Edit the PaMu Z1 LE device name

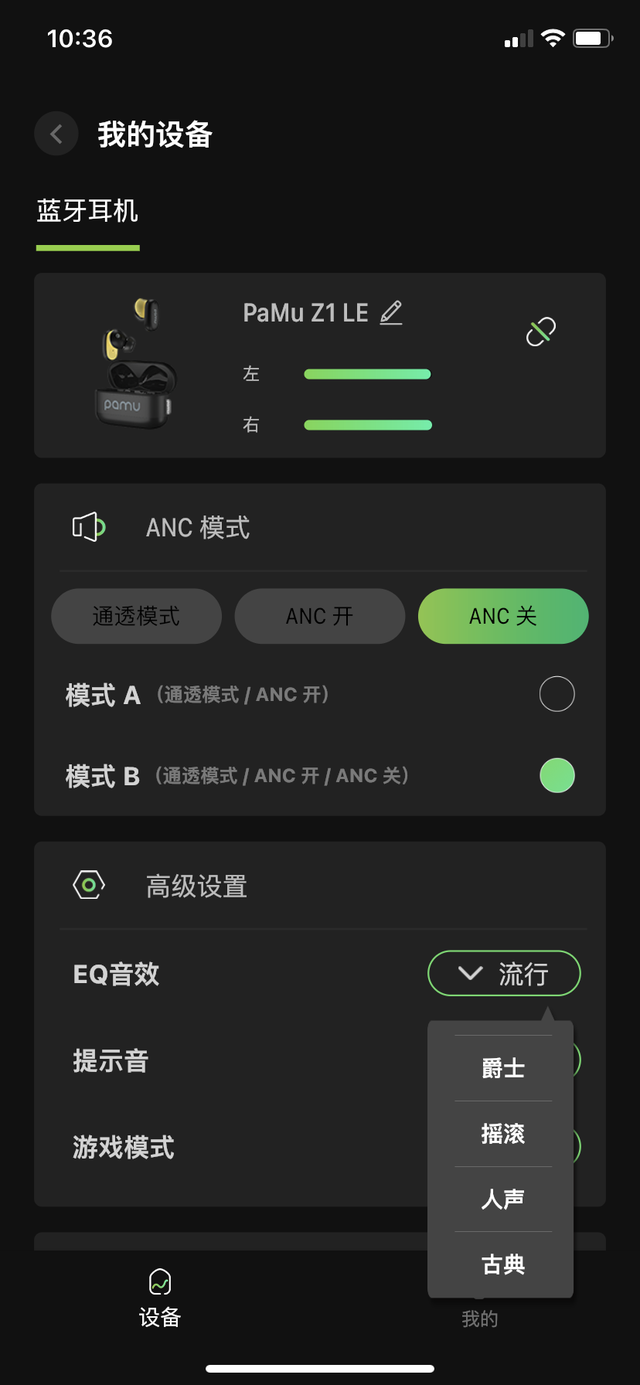click(391, 313)
